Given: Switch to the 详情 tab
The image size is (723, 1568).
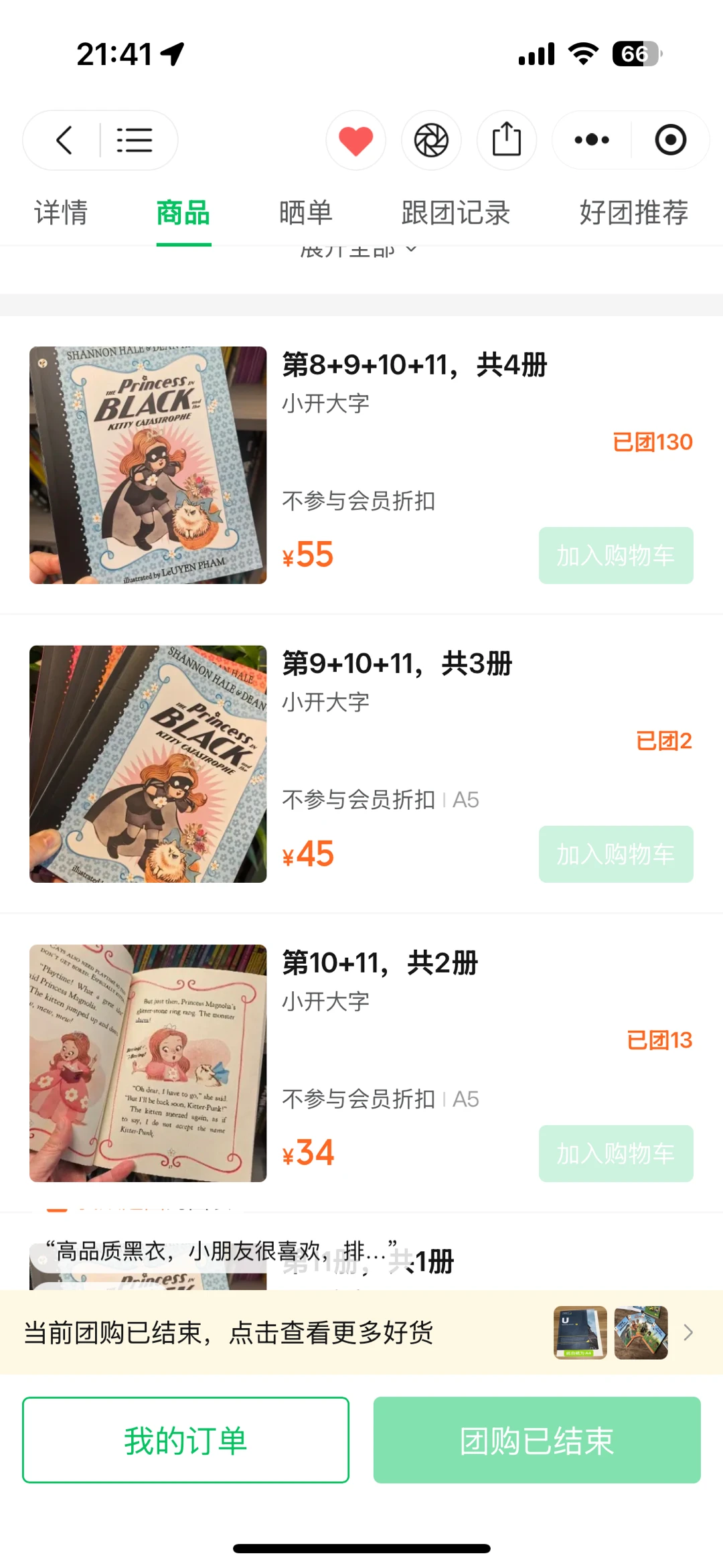Looking at the screenshot, I should [x=61, y=213].
